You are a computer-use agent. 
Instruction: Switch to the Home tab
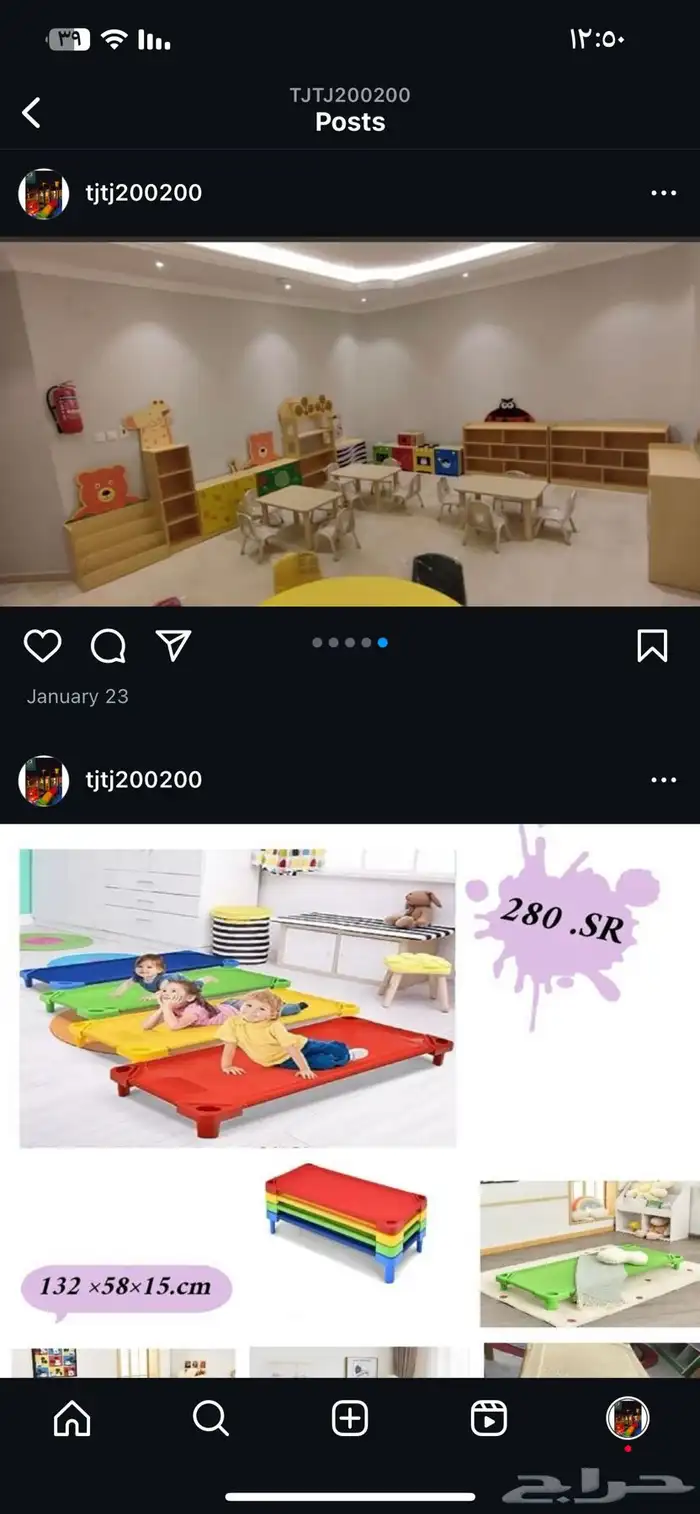point(72,1418)
